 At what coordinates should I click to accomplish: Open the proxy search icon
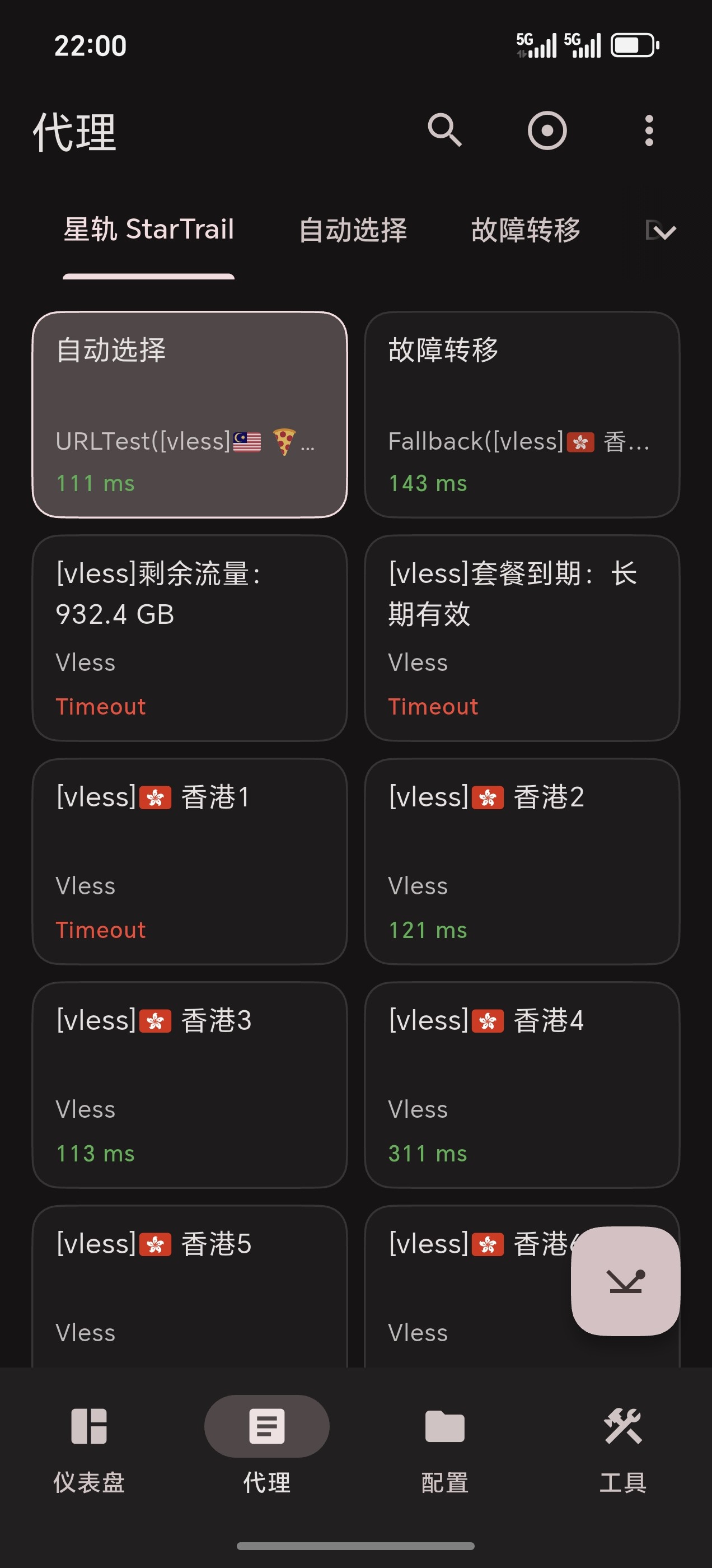445,130
